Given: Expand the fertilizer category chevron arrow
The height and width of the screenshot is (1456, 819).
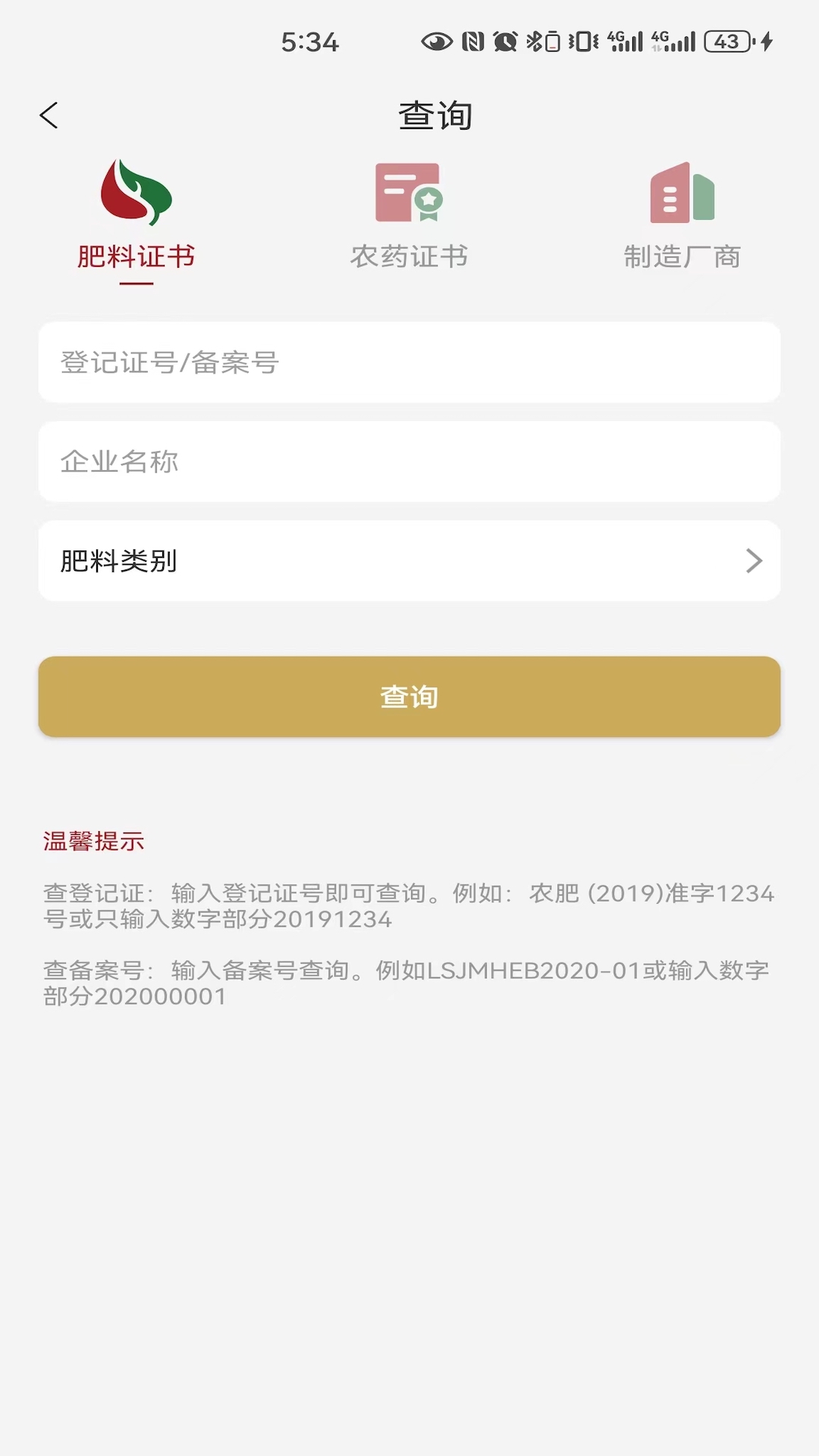Looking at the screenshot, I should [754, 560].
